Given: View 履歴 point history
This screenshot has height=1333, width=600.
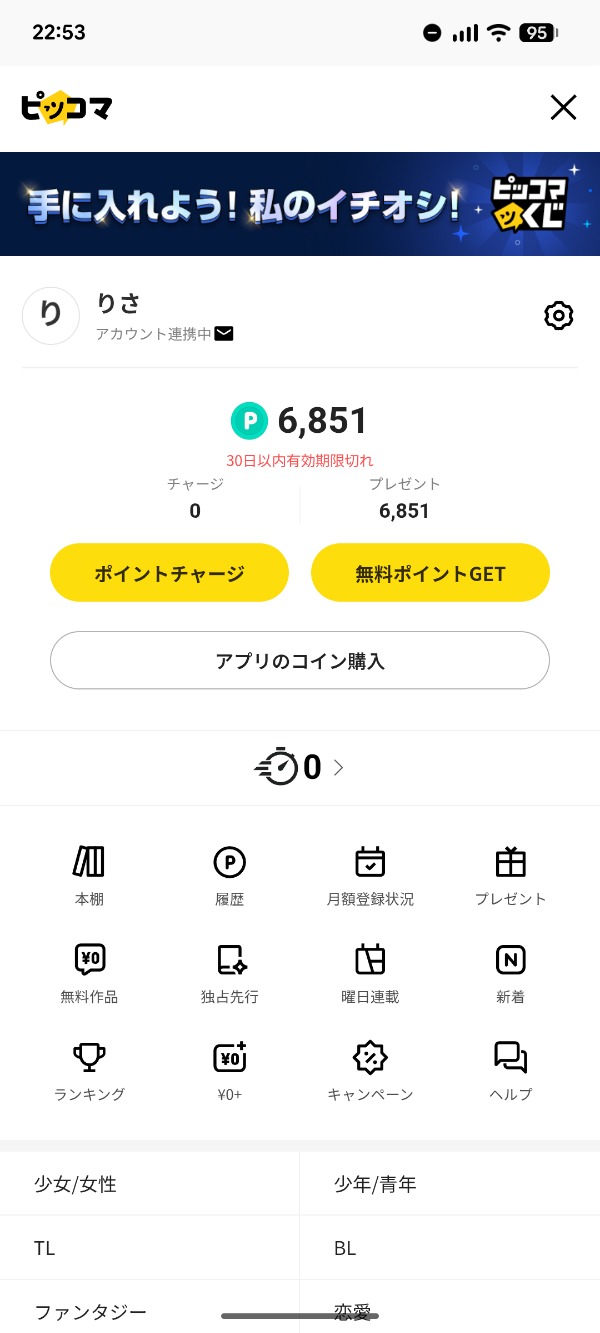Looking at the screenshot, I should click(x=230, y=875).
